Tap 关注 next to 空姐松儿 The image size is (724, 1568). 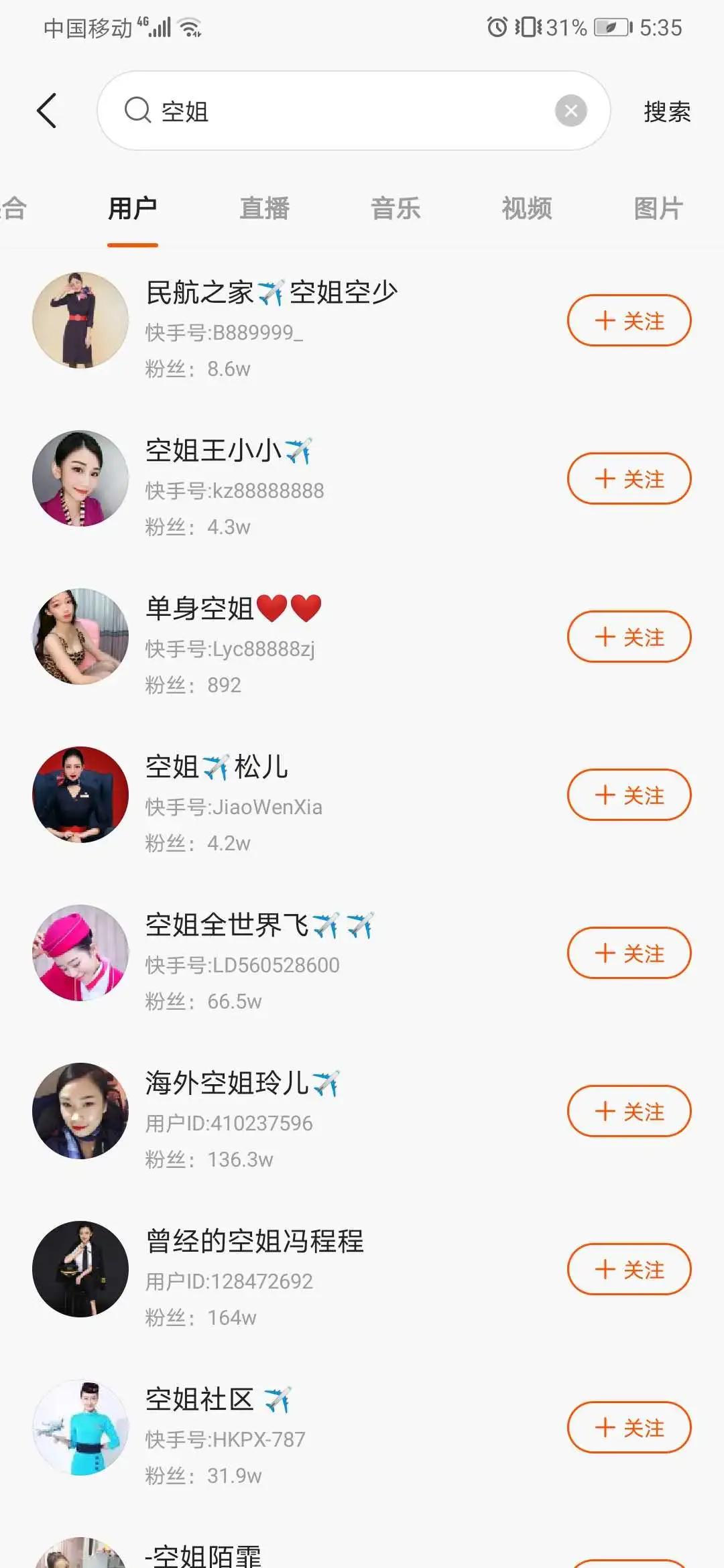(x=629, y=795)
